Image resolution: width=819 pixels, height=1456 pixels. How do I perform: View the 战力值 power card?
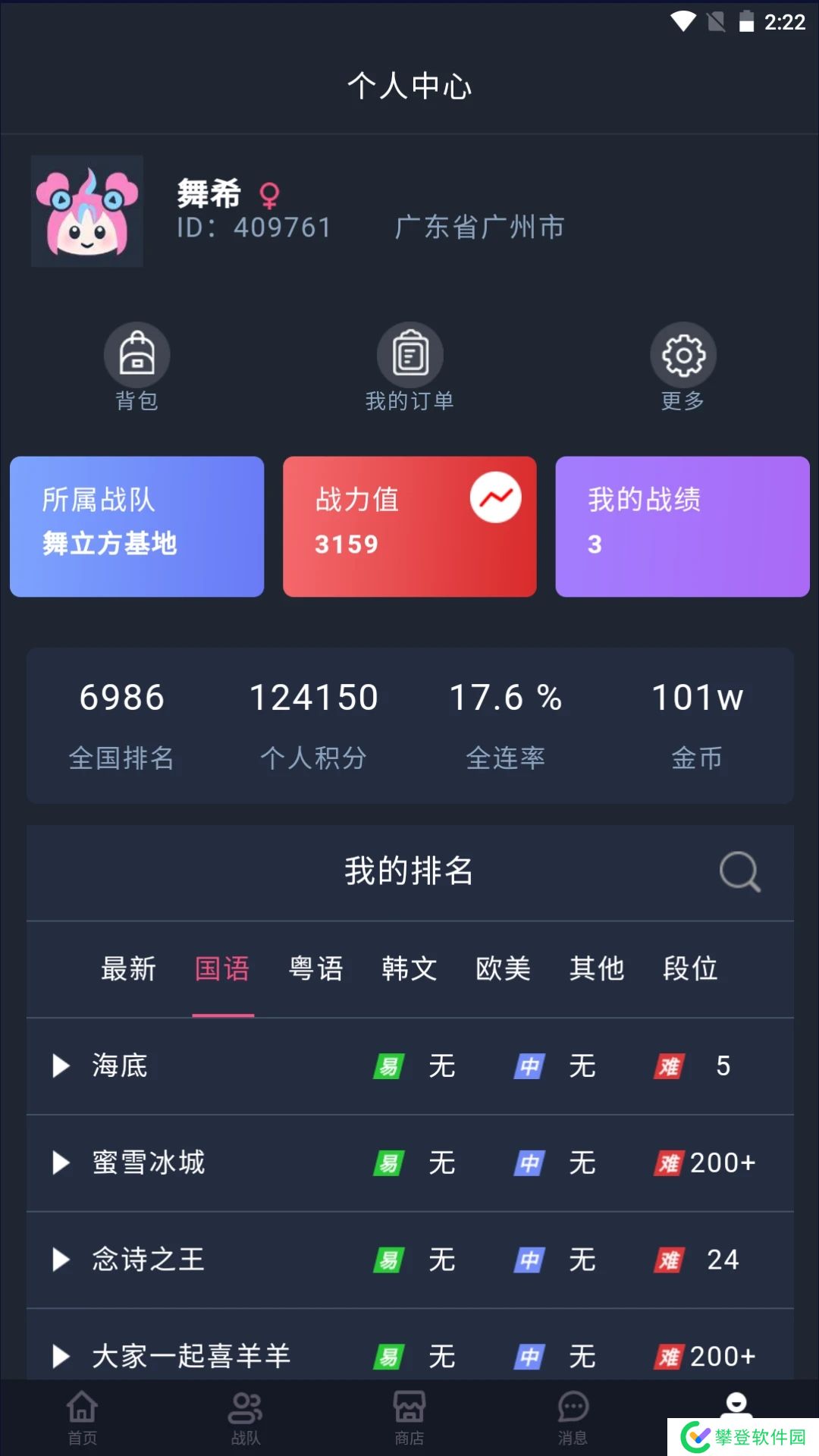point(409,526)
